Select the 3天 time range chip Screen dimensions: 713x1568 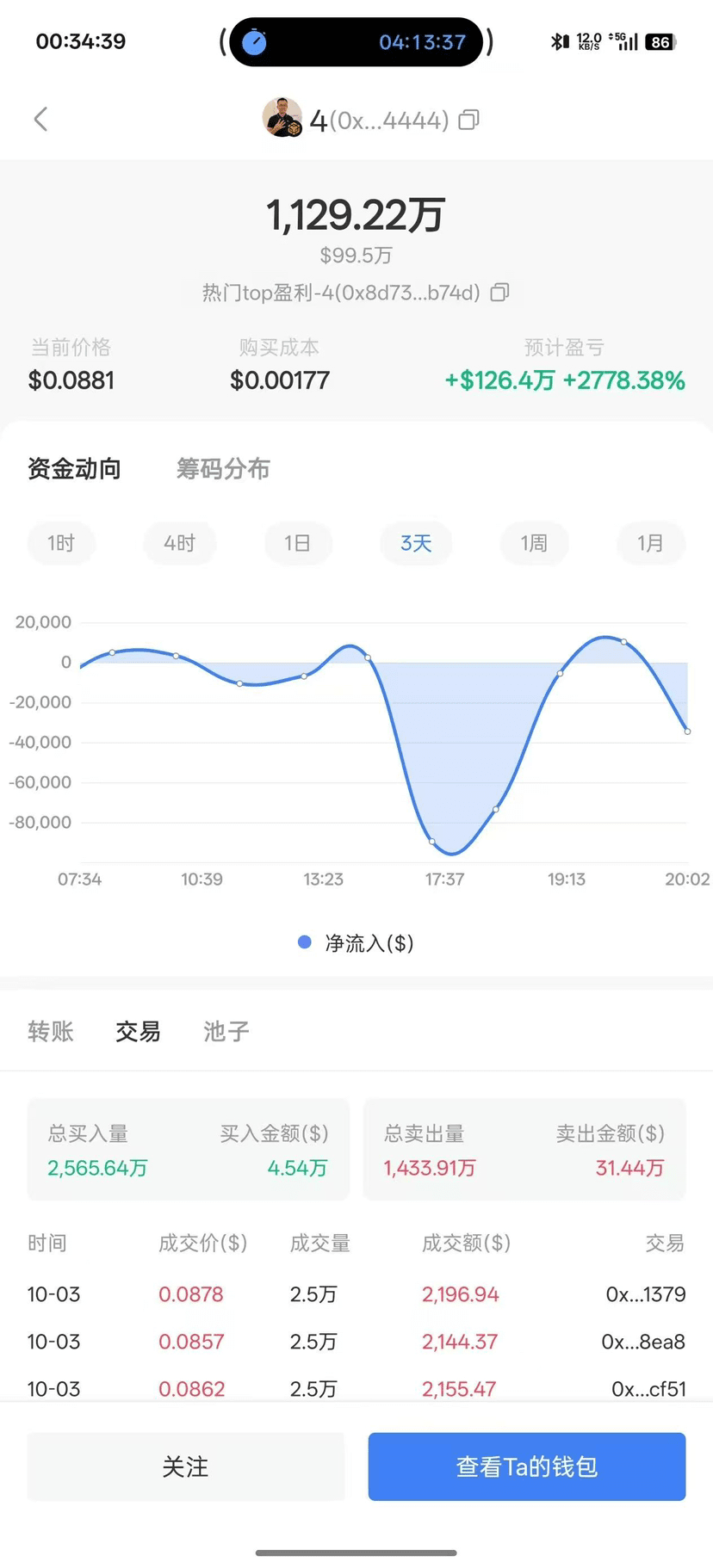[416, 543]
